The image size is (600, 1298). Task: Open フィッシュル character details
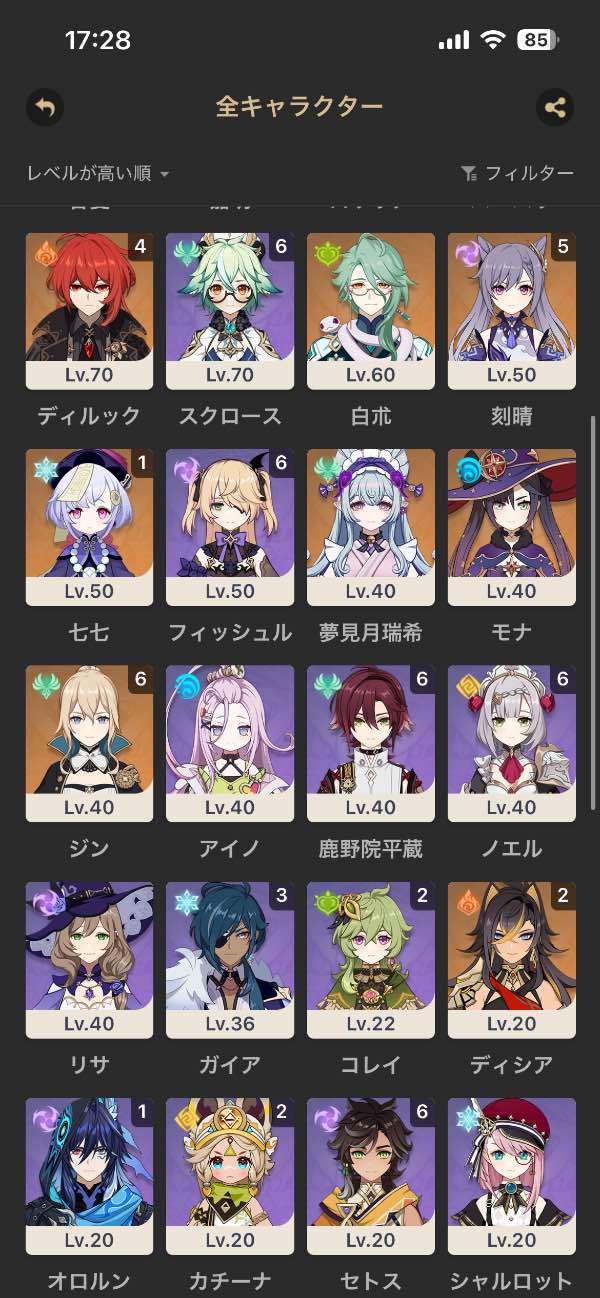230,527
